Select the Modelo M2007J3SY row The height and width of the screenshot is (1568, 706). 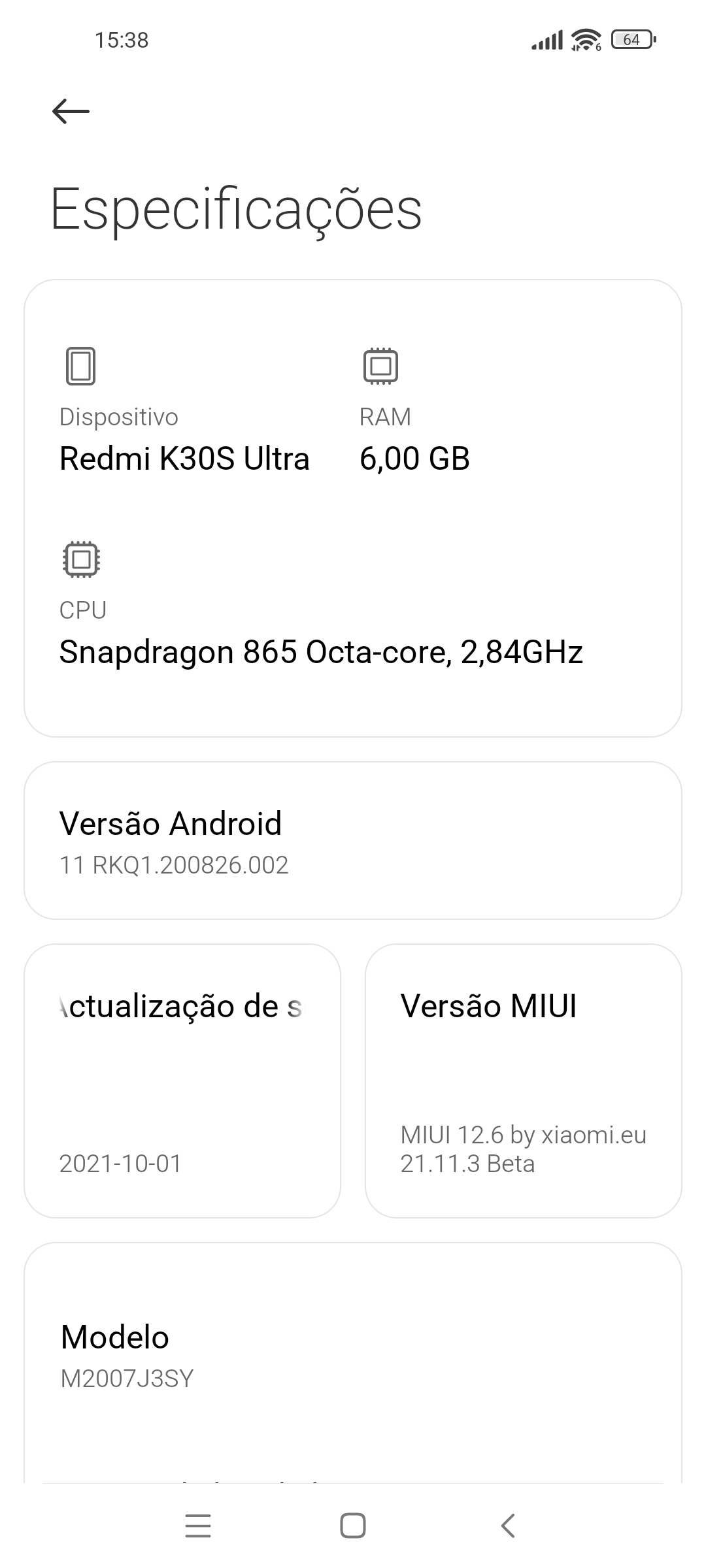tap(353, 1355)
